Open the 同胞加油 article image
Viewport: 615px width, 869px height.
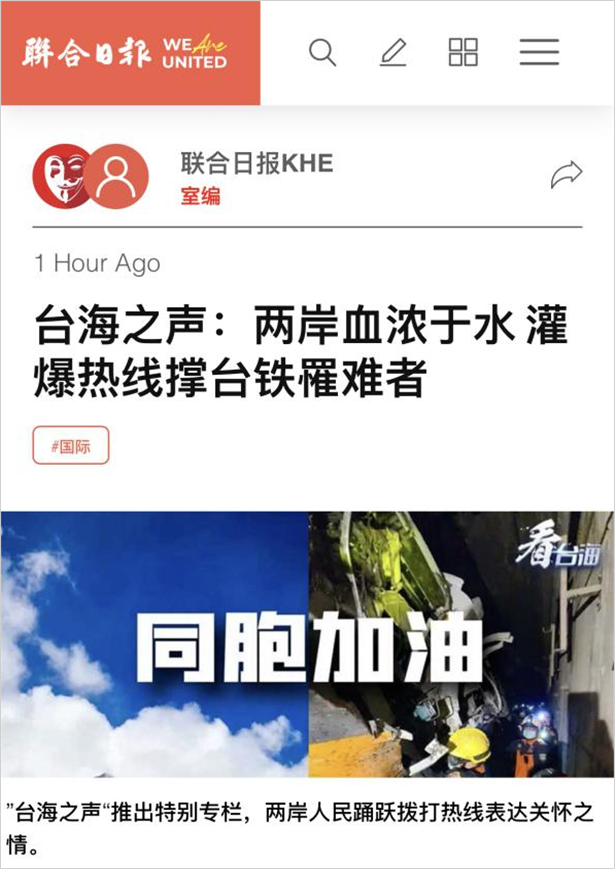coord(307,644)
